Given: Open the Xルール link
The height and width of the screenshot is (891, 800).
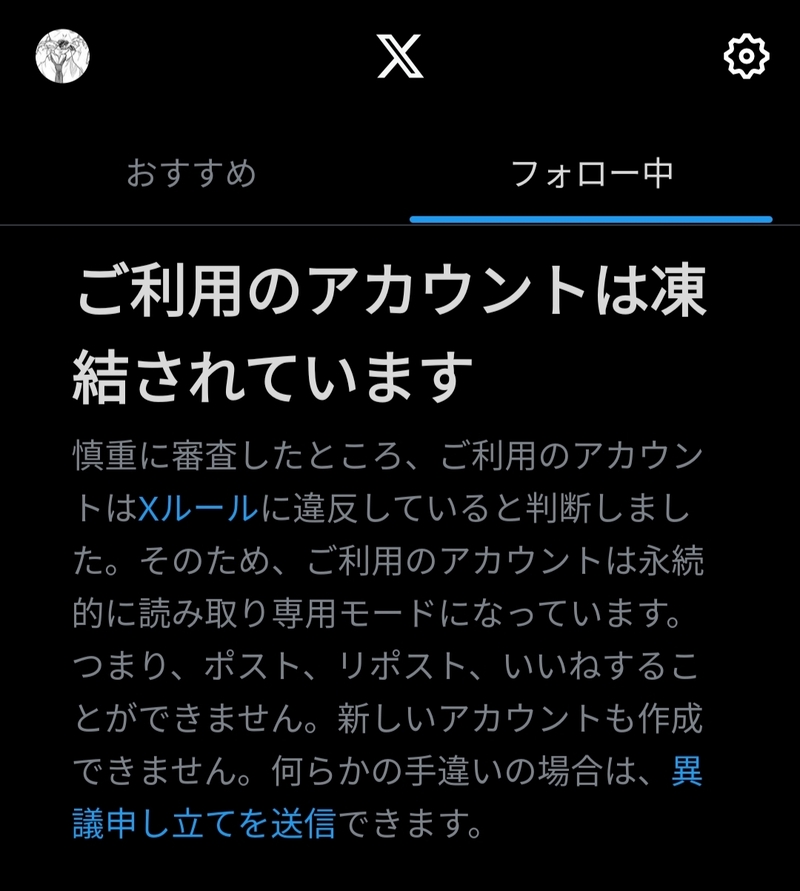Looking at the screenshot, I should (197, 508).
